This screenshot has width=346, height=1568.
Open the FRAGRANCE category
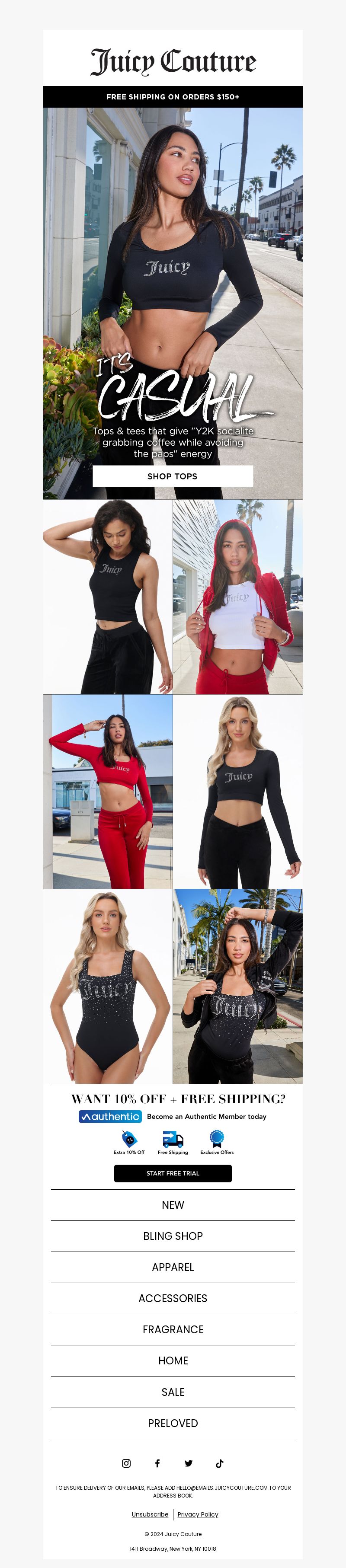click(173, 1329)
